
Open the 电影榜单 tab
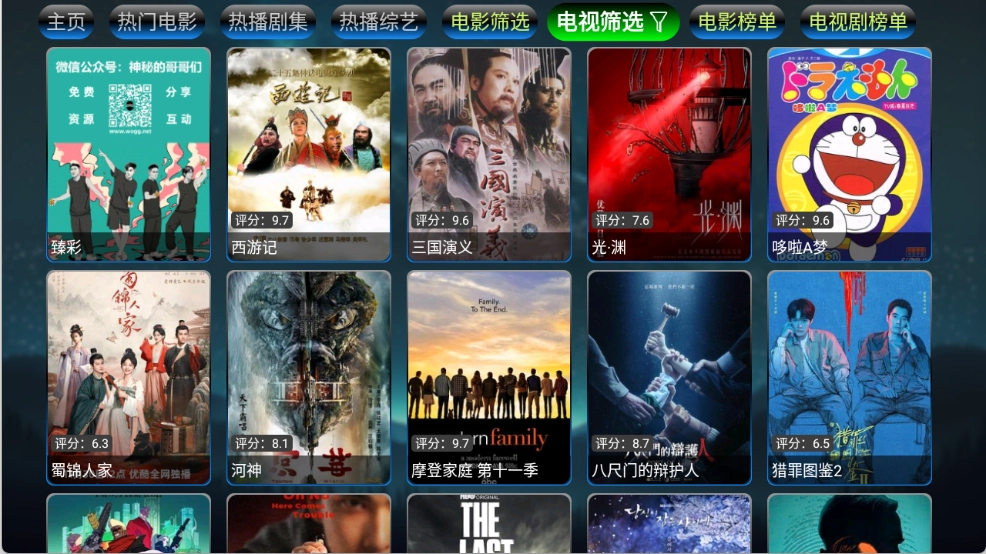[737, 21]
